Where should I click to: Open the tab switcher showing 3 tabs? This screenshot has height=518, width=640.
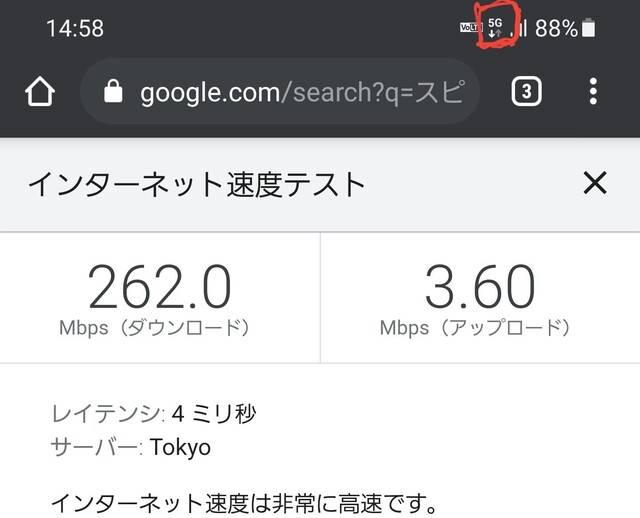(526, 92)
